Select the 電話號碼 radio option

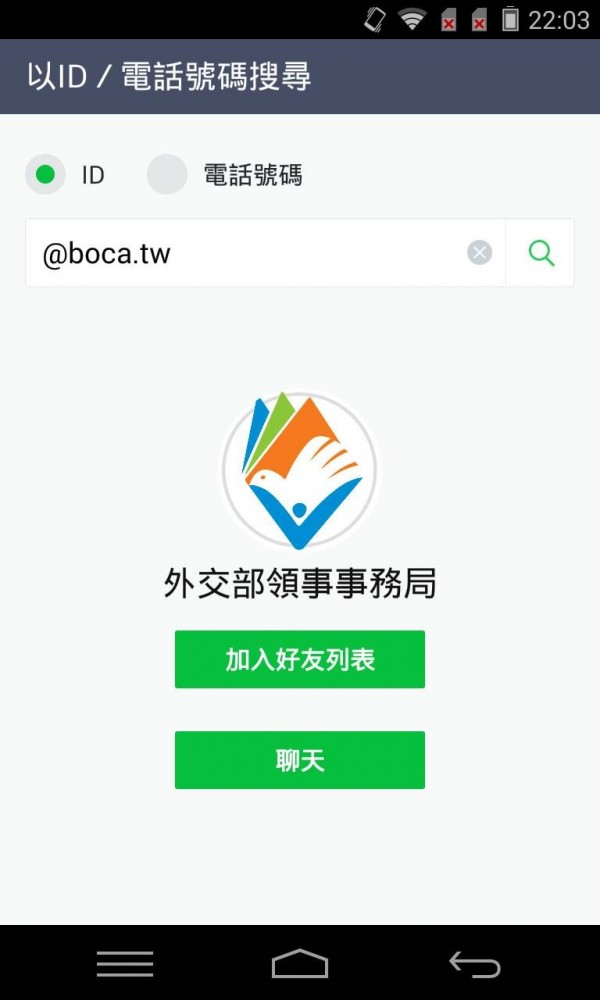pyautogui.click(x=168, y=175)
